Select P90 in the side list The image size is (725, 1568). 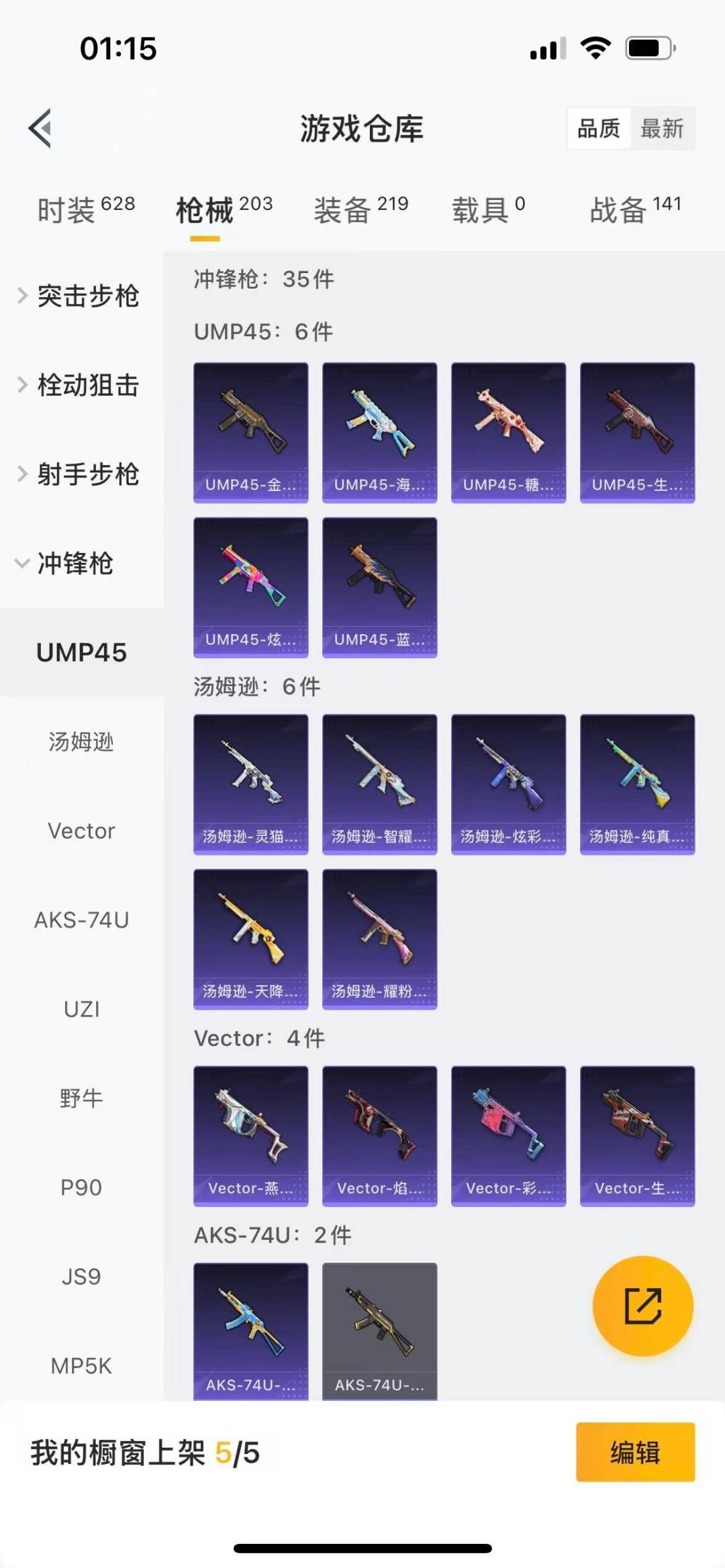(x=81, y=1188)
